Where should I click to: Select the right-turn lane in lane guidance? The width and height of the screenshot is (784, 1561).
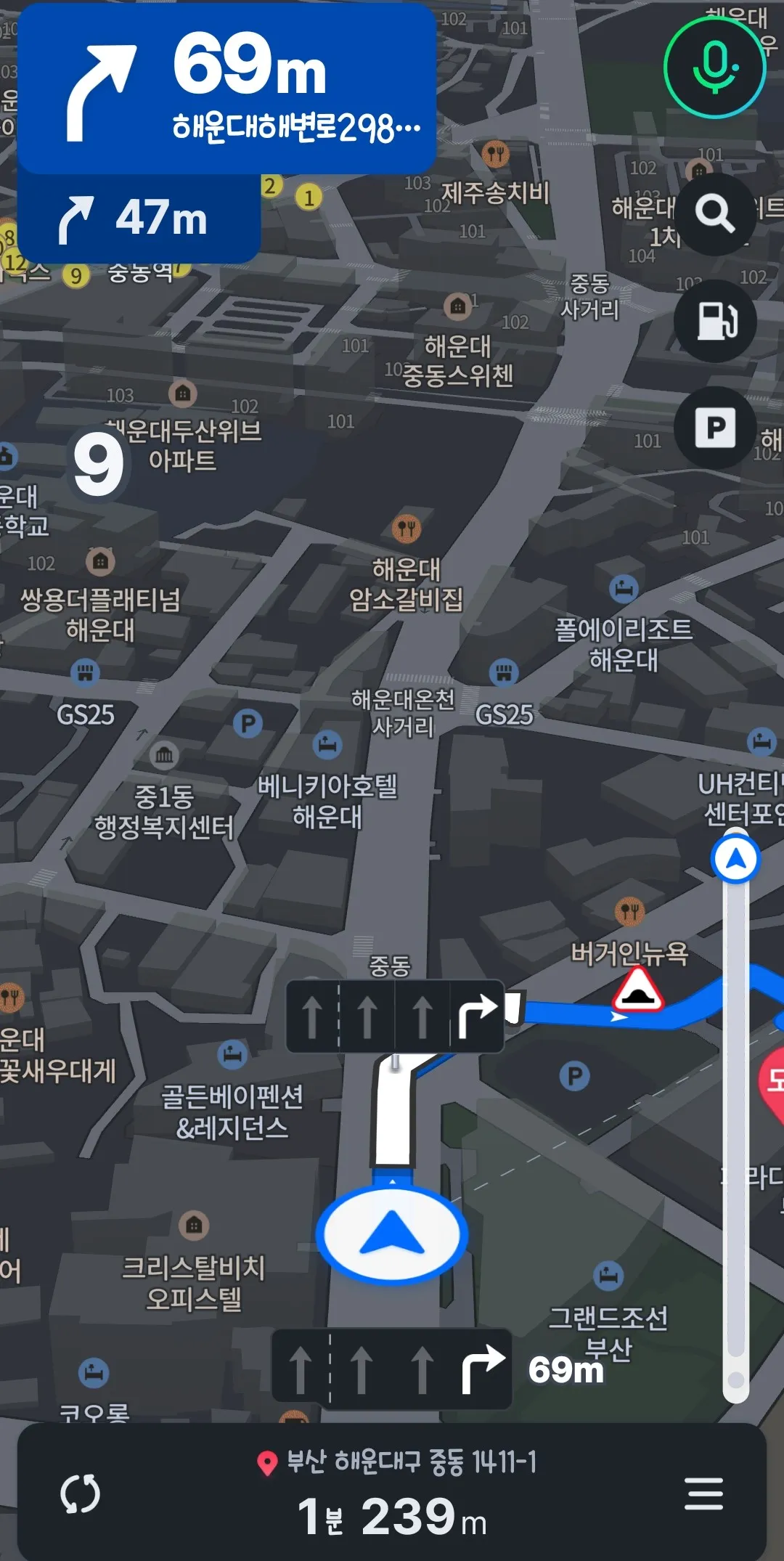(x=479, y=1013)
